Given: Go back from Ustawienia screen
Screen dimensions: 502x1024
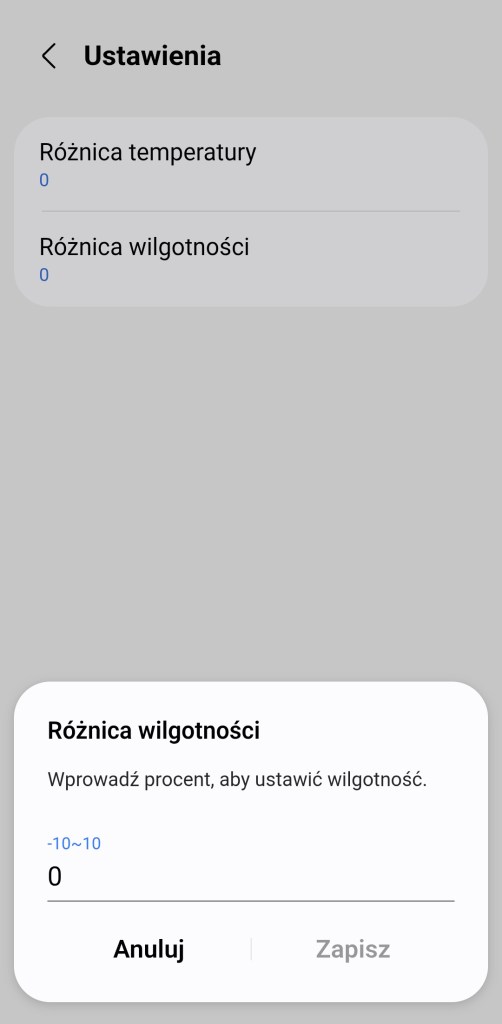Looking at the screenshot, I should [x=49, y=56].
